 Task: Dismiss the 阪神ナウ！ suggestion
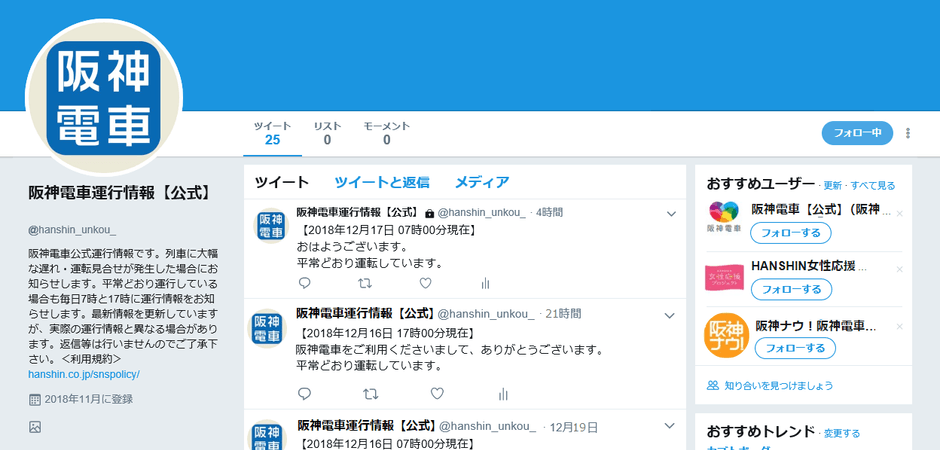899,327
